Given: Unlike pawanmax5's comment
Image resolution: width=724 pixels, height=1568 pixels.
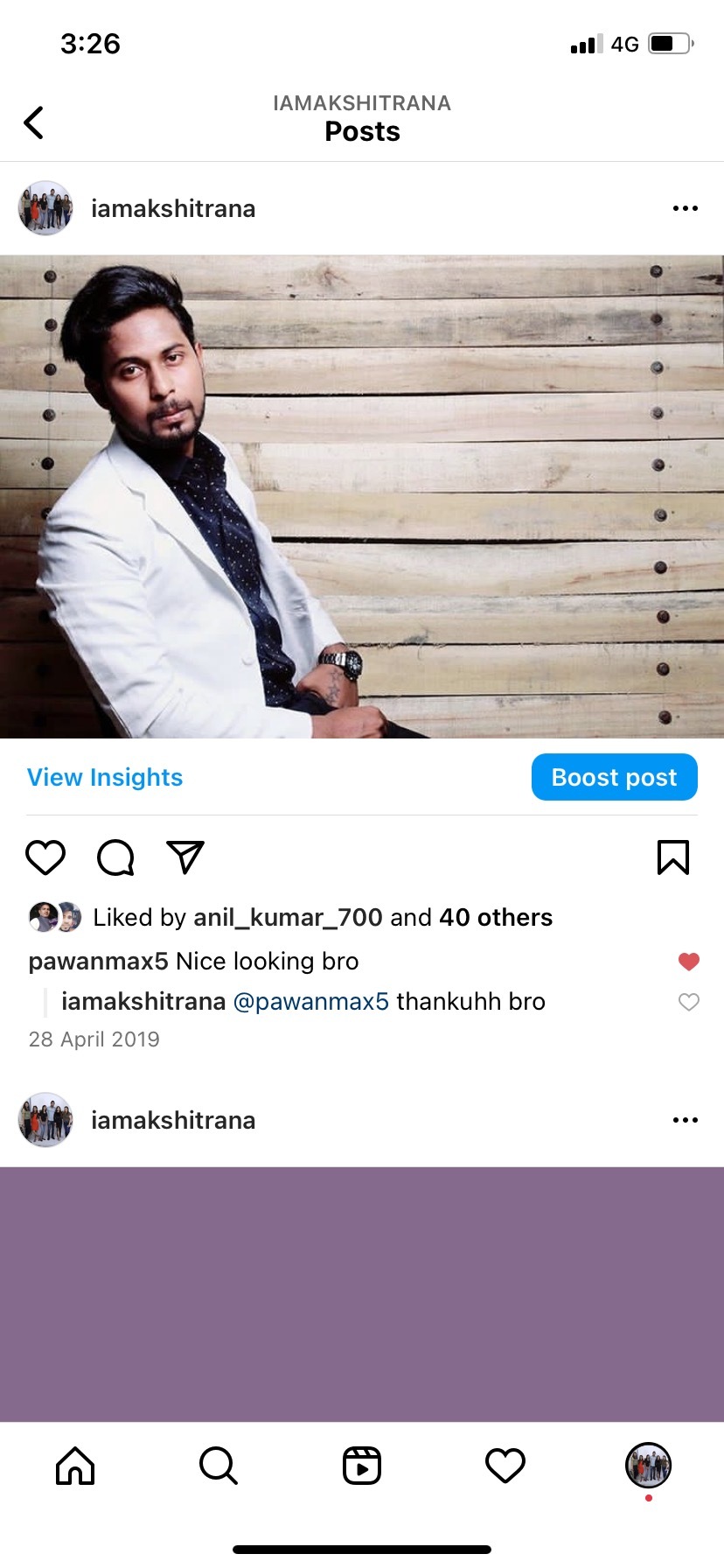Looking at the screenshot, I should (x=689, y=962).
